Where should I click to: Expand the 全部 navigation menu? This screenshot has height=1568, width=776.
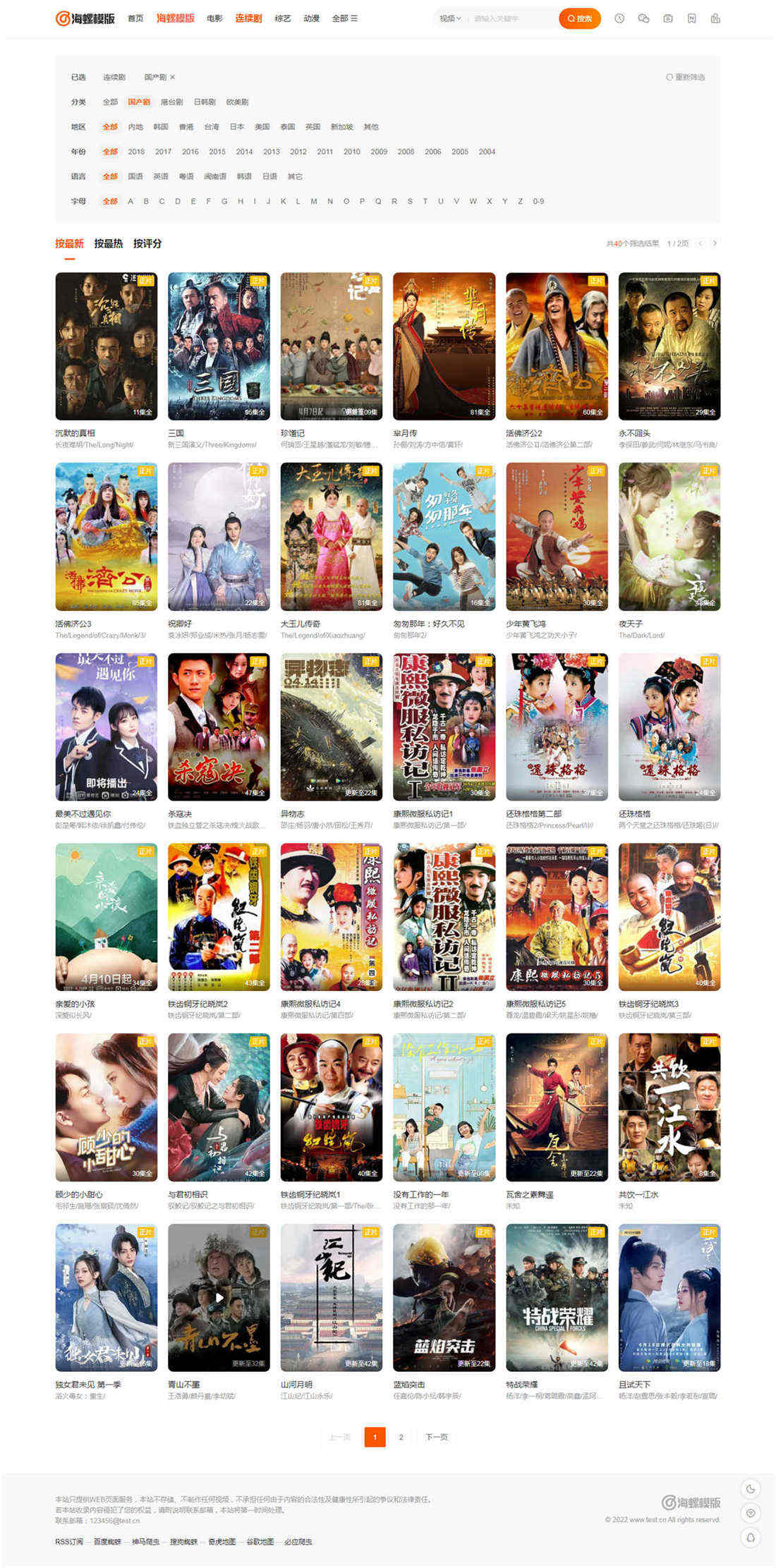point(344,18)
